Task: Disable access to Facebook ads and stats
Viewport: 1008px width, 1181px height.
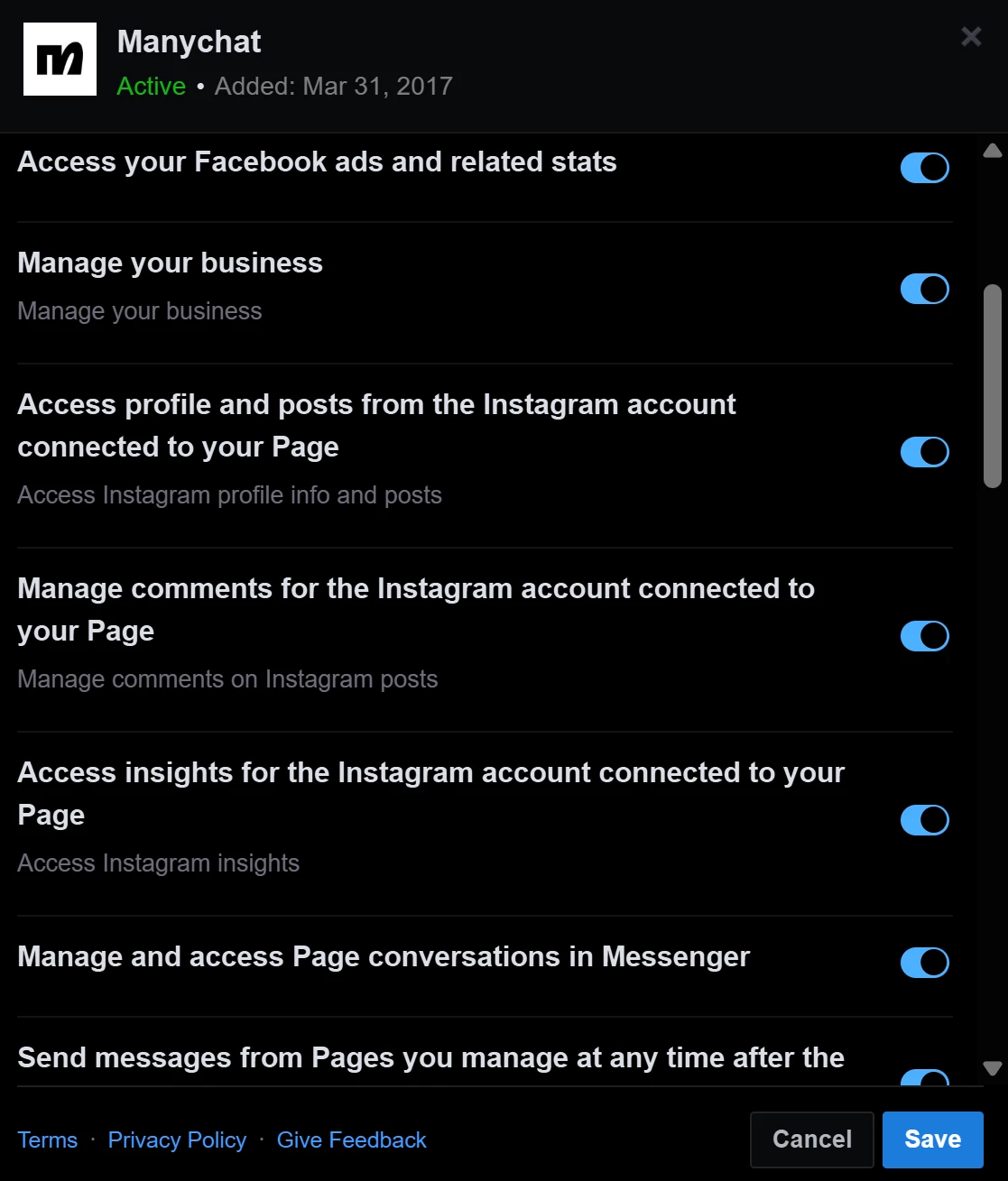Action: (x=924, y=168)
